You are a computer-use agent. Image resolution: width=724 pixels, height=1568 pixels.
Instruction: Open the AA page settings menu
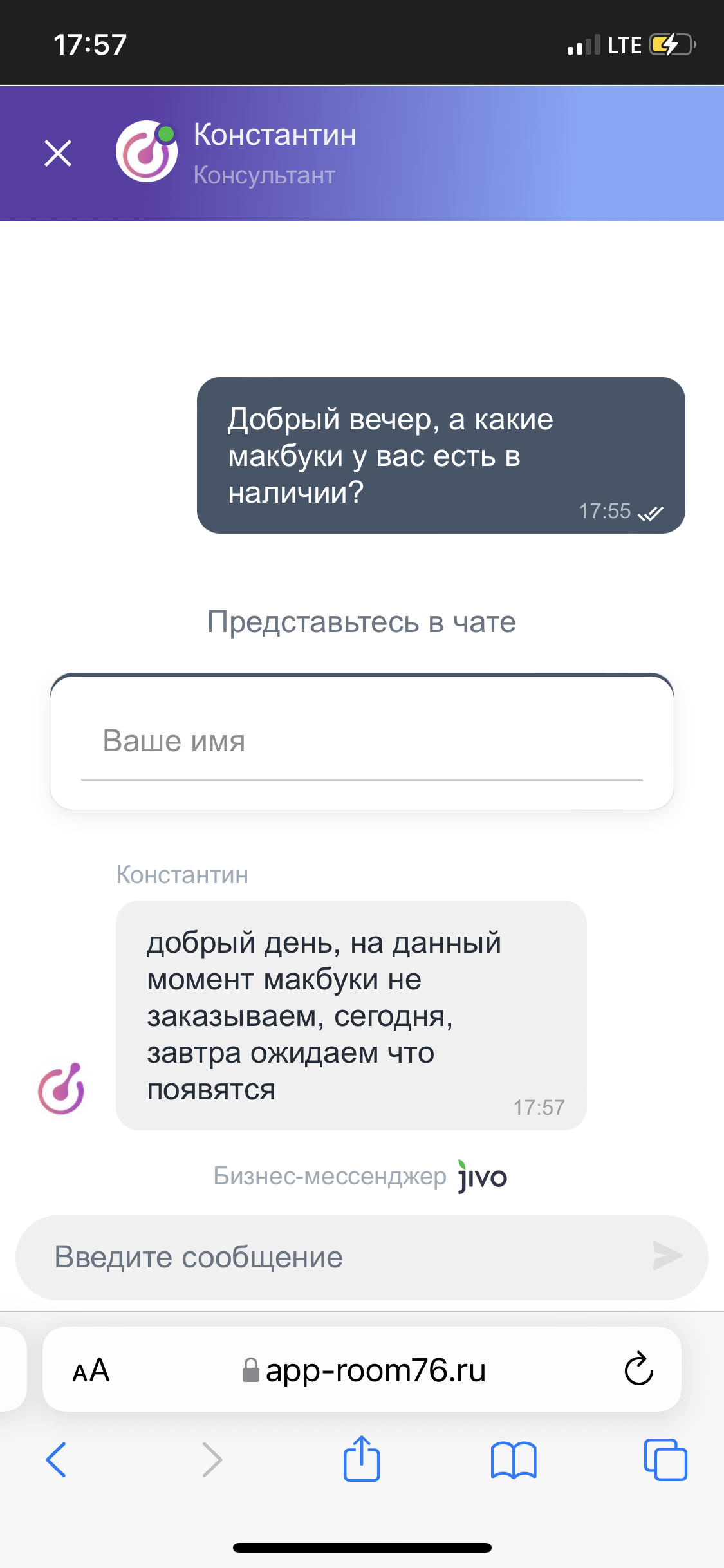coord(91,1370)
